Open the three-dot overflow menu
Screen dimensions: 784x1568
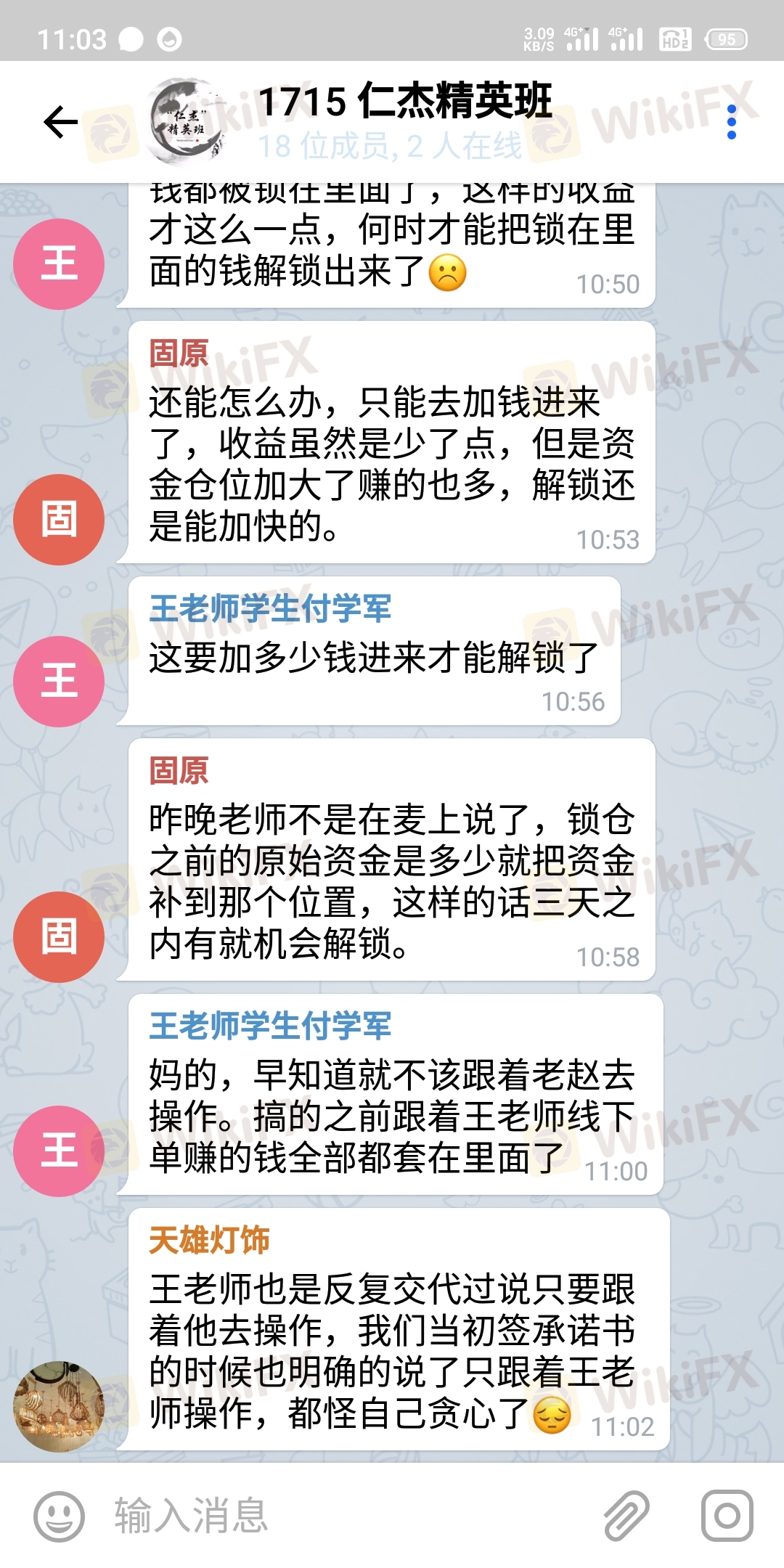[731, 122]
